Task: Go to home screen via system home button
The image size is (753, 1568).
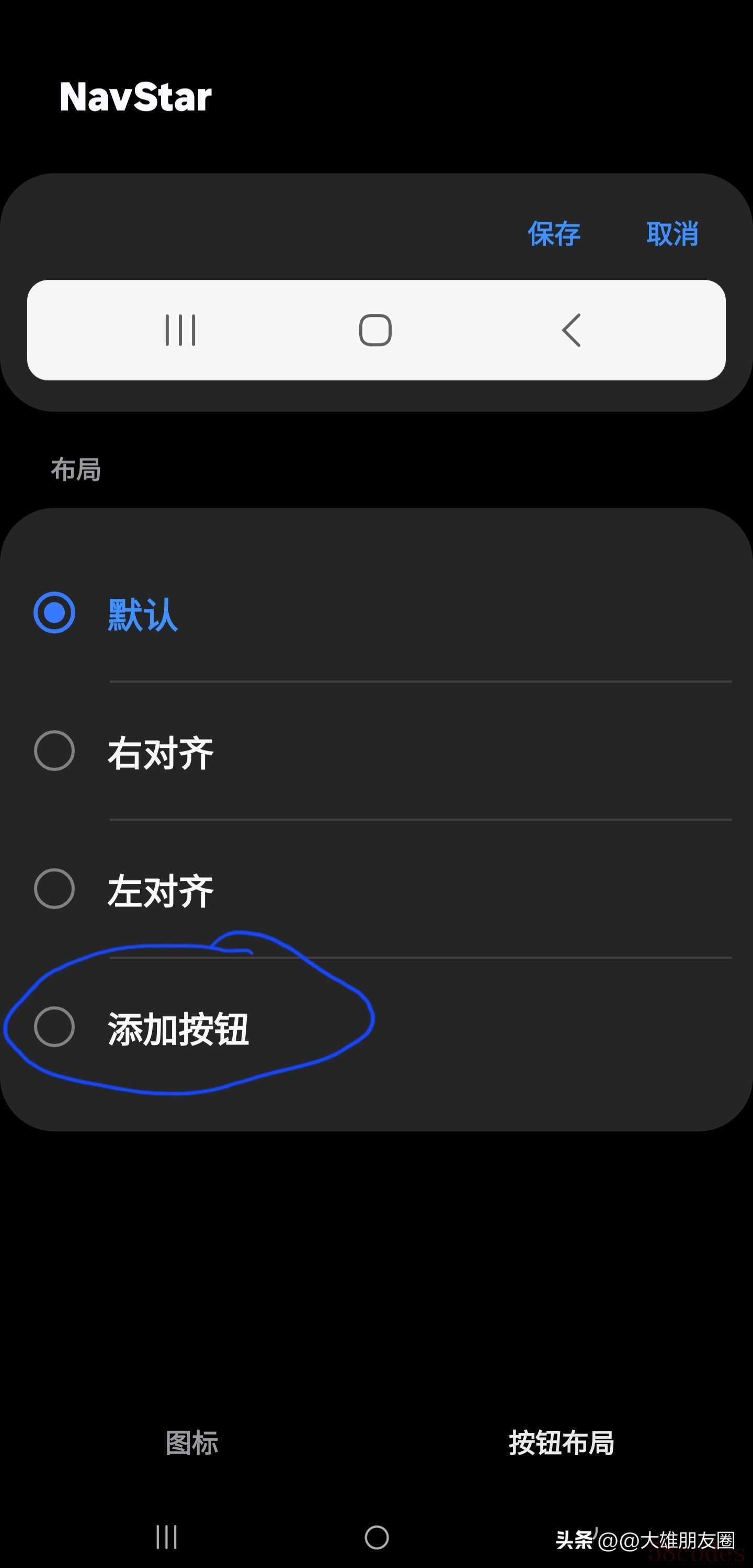Action: click(377, 1537)
